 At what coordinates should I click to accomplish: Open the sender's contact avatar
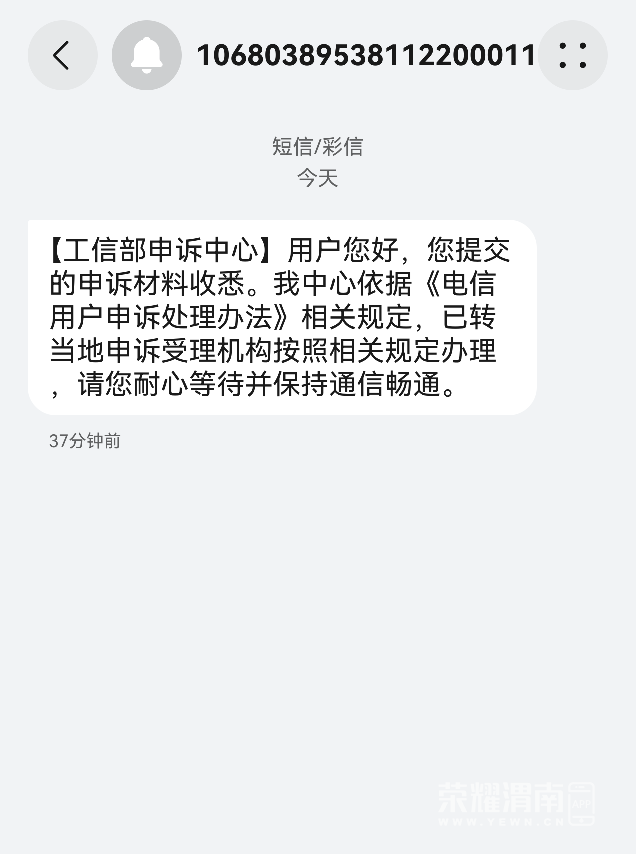click(147, 55)
